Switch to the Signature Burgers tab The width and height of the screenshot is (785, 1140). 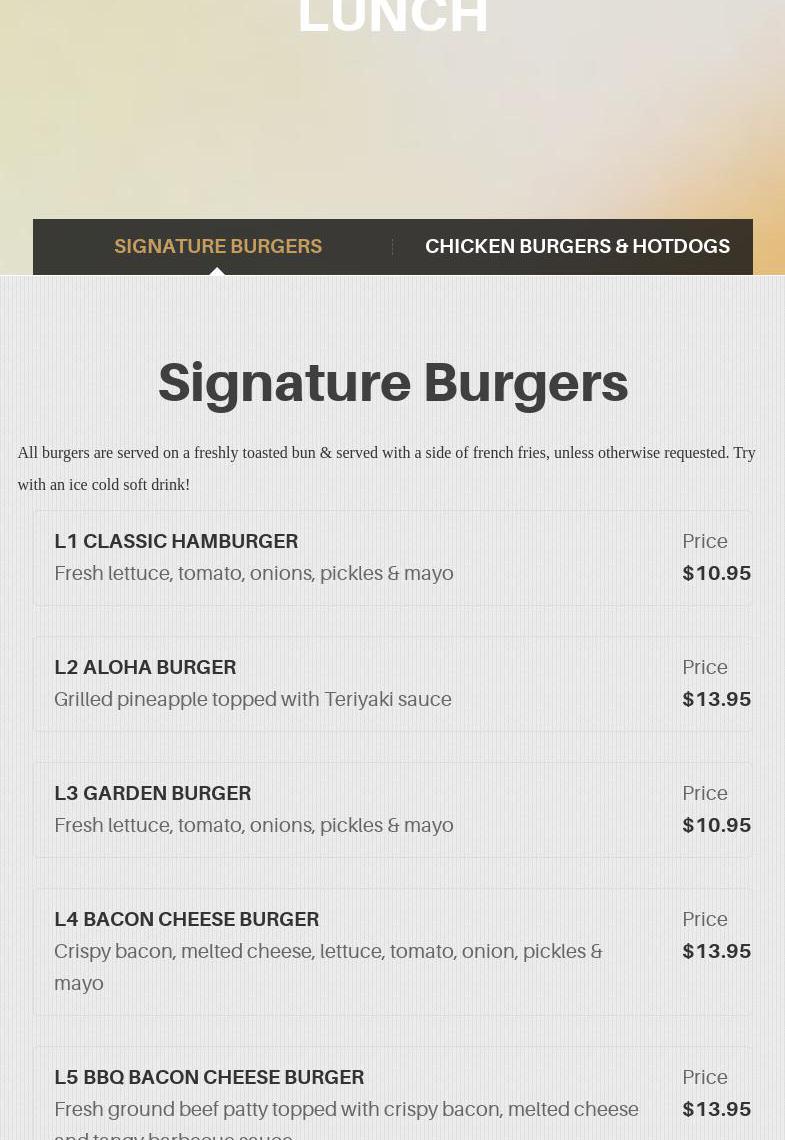coord(218,247)
